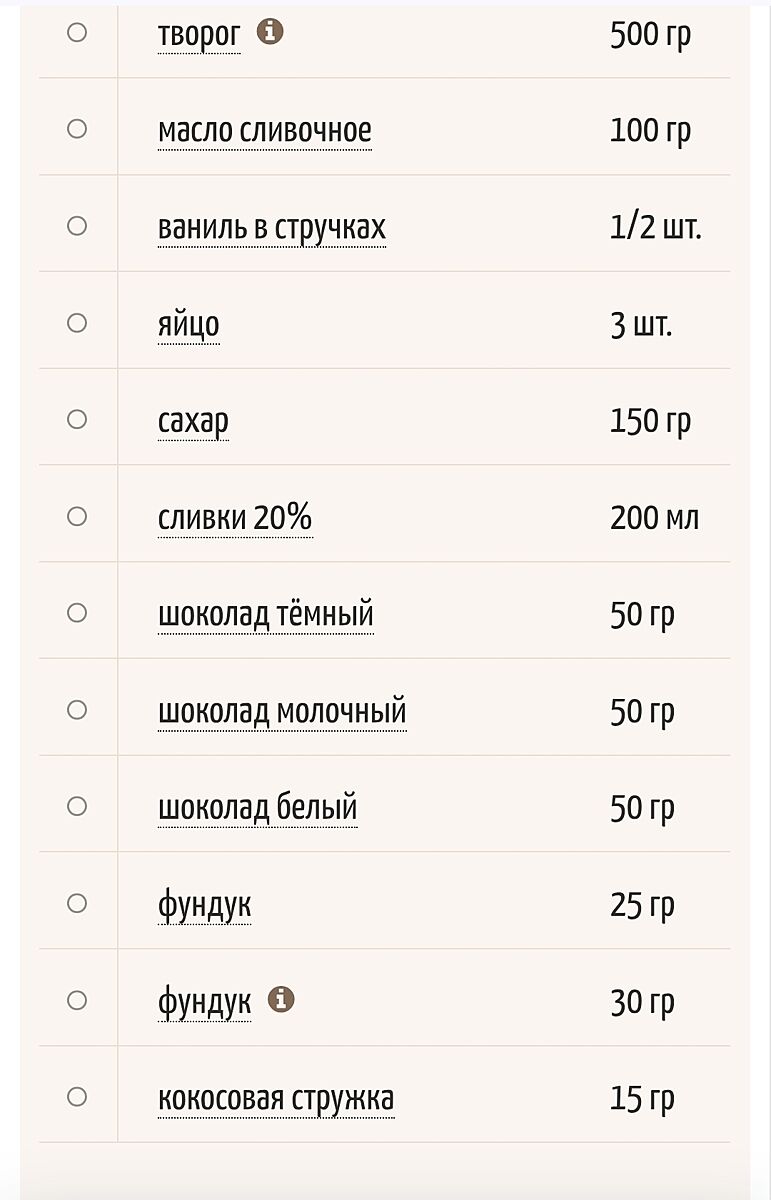Image resolution: width=771 pixels, height=1200 pixels.
Task: Open the кокосовая стружка link
Action: point(276,1098)
